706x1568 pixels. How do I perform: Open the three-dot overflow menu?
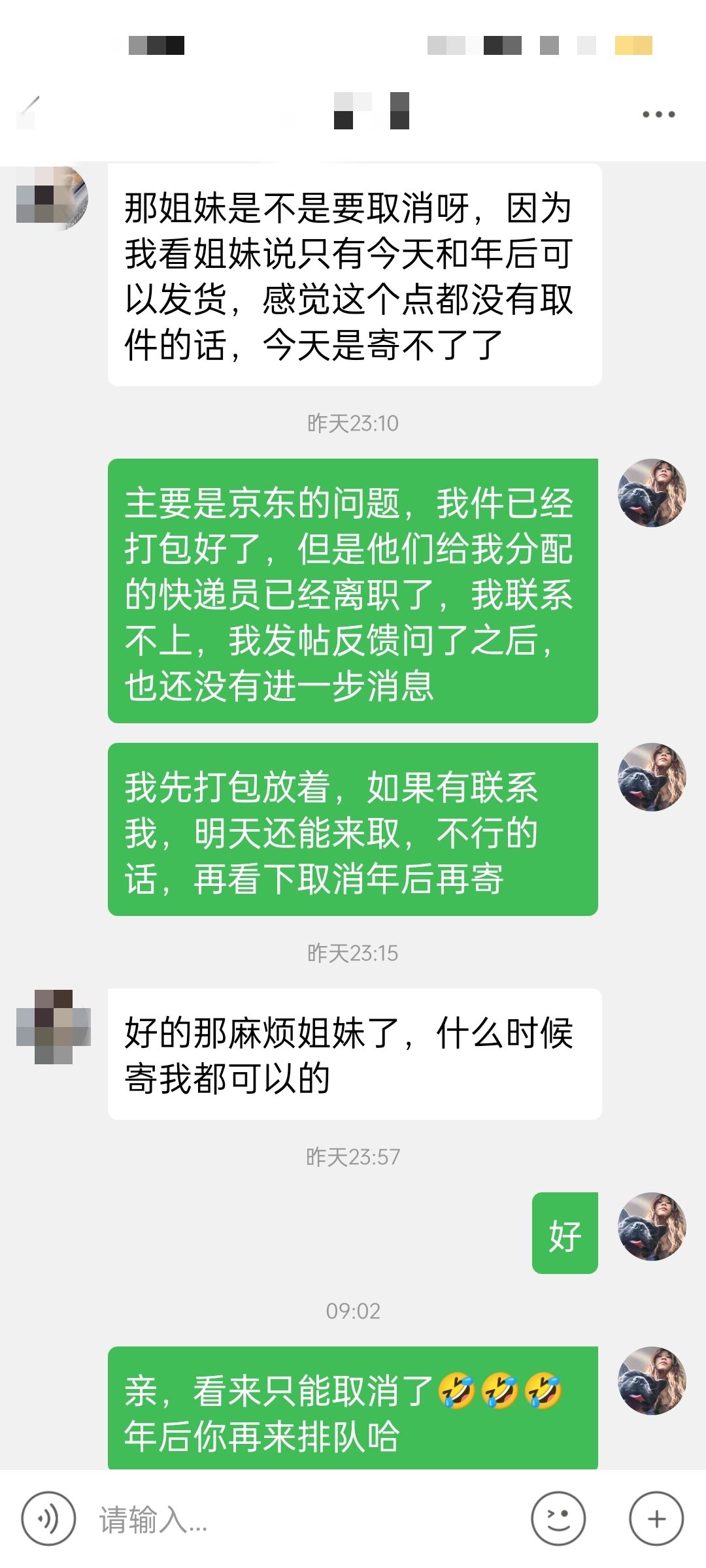658,114
